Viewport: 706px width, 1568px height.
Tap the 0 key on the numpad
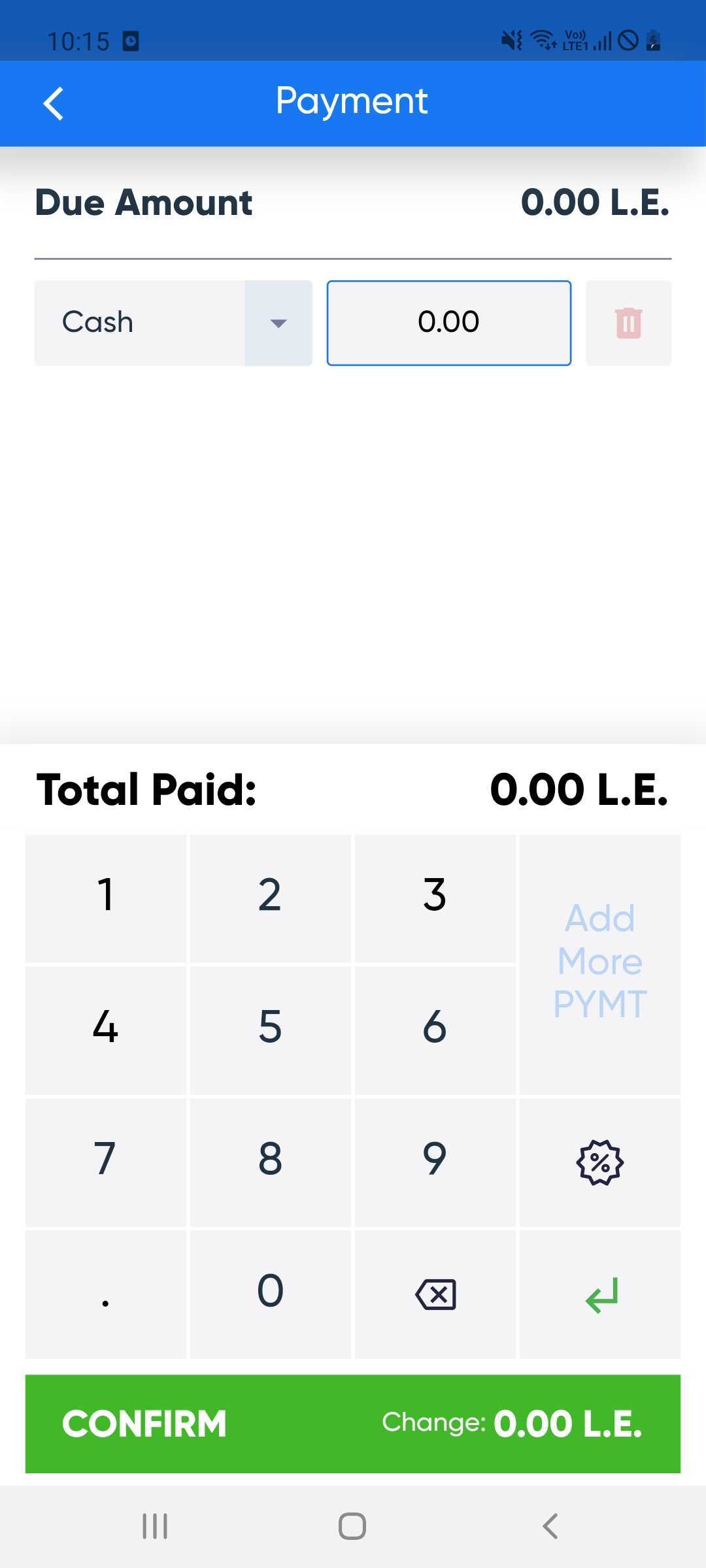point(270,1295)
